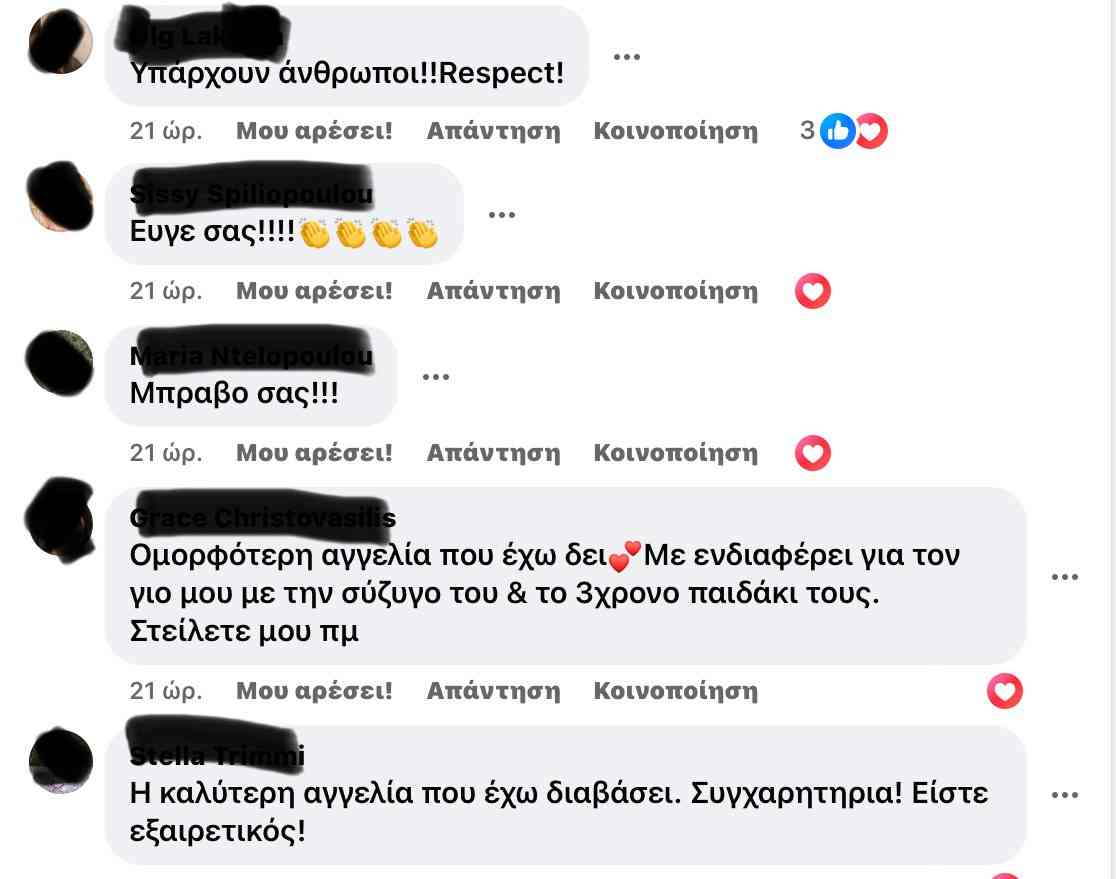Reply to the 'Υπάρχουν άνθρωποι!!Respect!' comment
1116x879 pixels.
coord(493,131)
